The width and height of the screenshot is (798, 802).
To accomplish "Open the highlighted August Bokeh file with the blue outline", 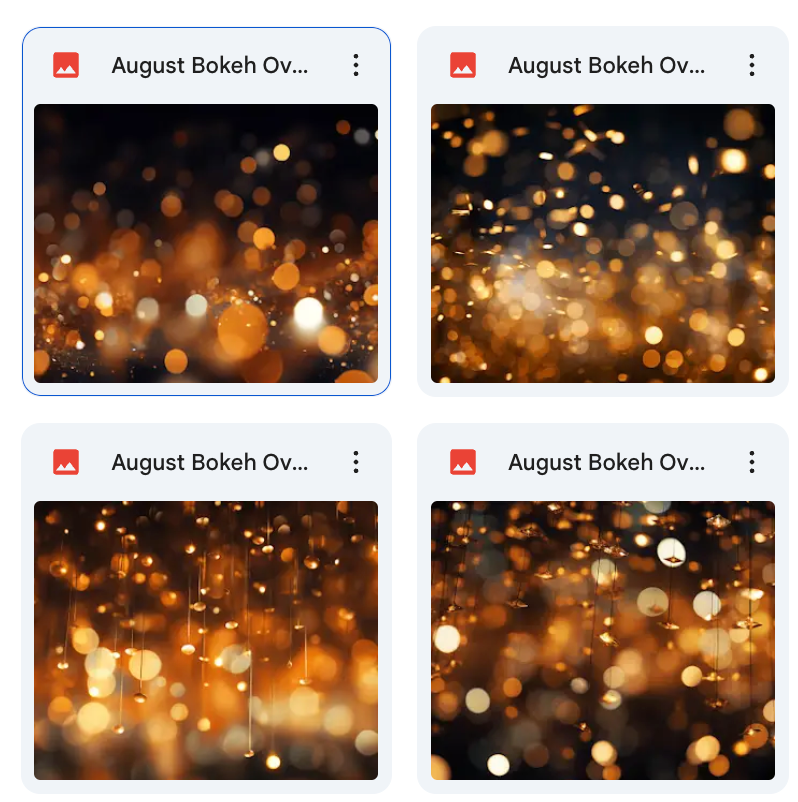I will (206, 243).
